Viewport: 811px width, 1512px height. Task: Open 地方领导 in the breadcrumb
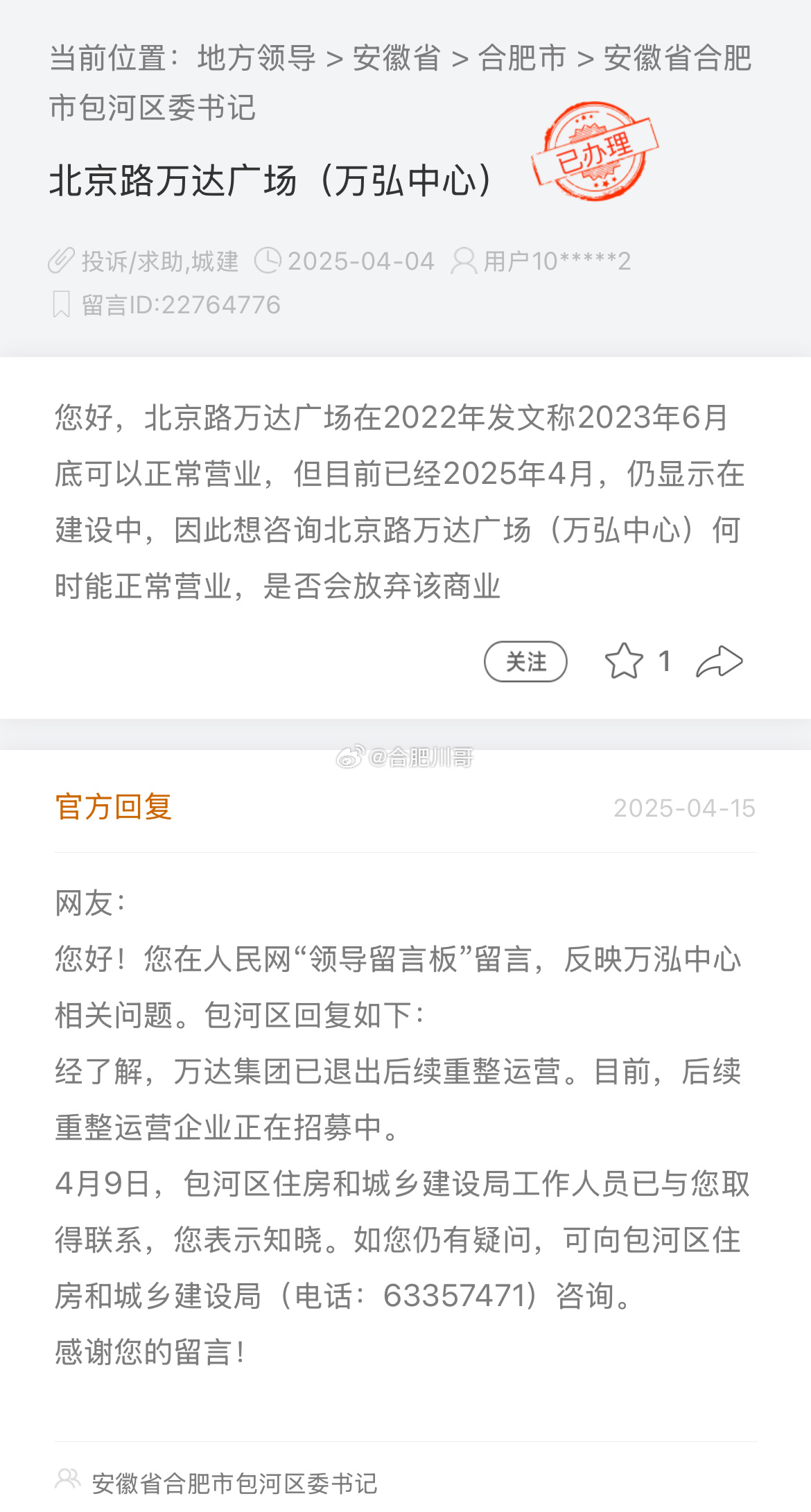click(x=256, y=58)
